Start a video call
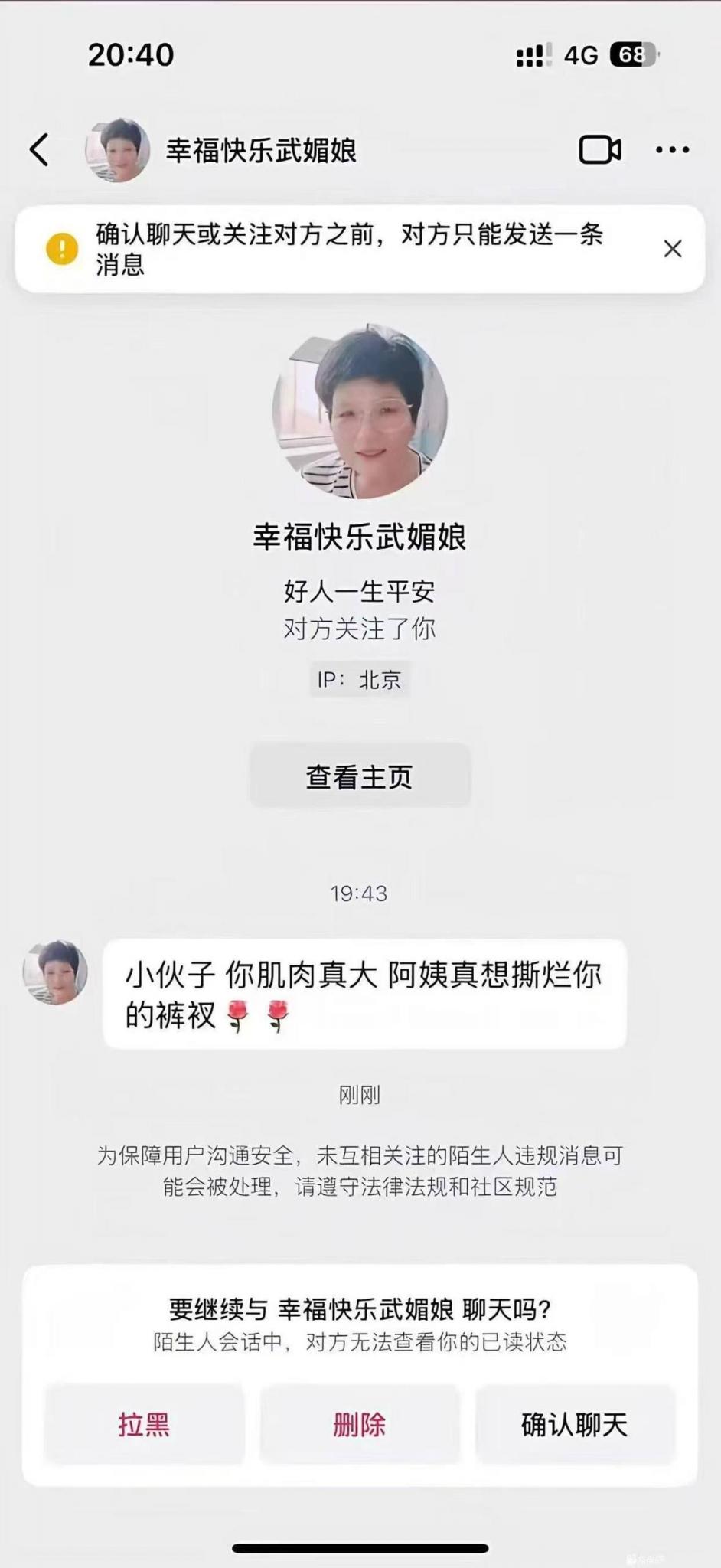Screen dimensions: 721x1568 (x=599, y=149)
